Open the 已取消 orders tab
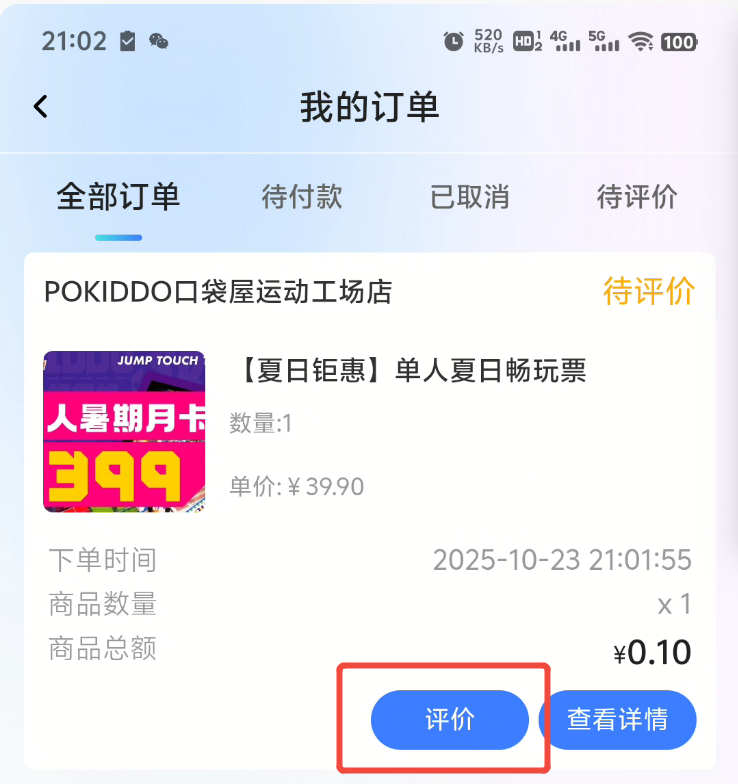 pos(469,196)
